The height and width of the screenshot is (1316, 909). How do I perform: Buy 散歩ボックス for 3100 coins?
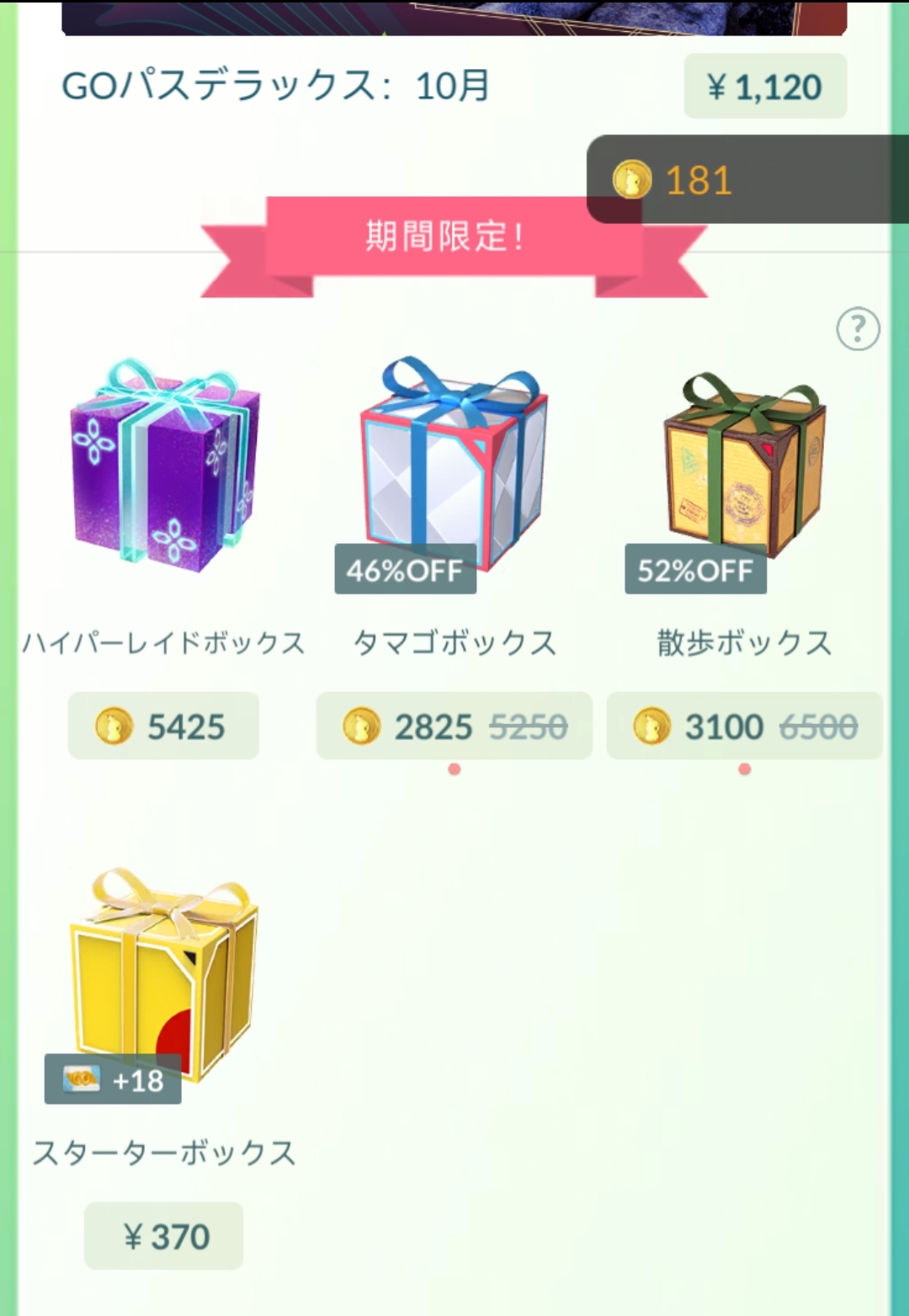[744, 726]
